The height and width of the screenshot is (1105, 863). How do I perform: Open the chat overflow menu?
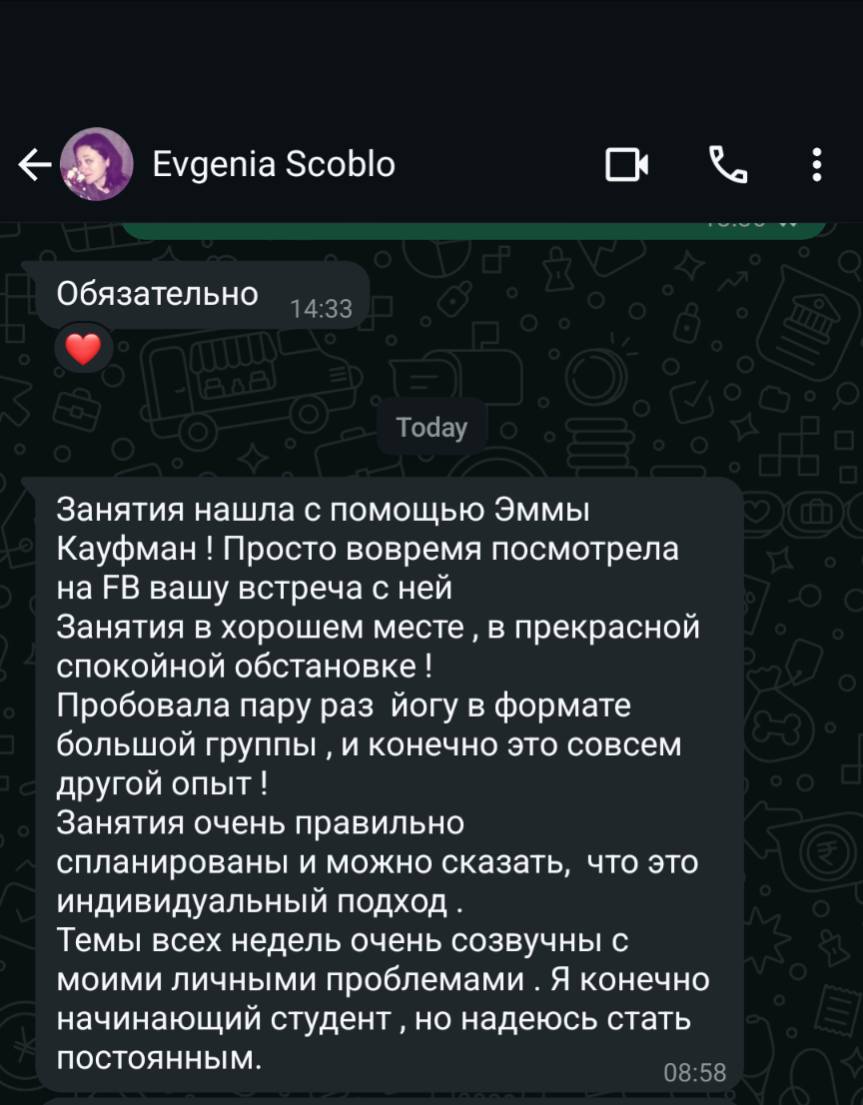coord(817,165)
